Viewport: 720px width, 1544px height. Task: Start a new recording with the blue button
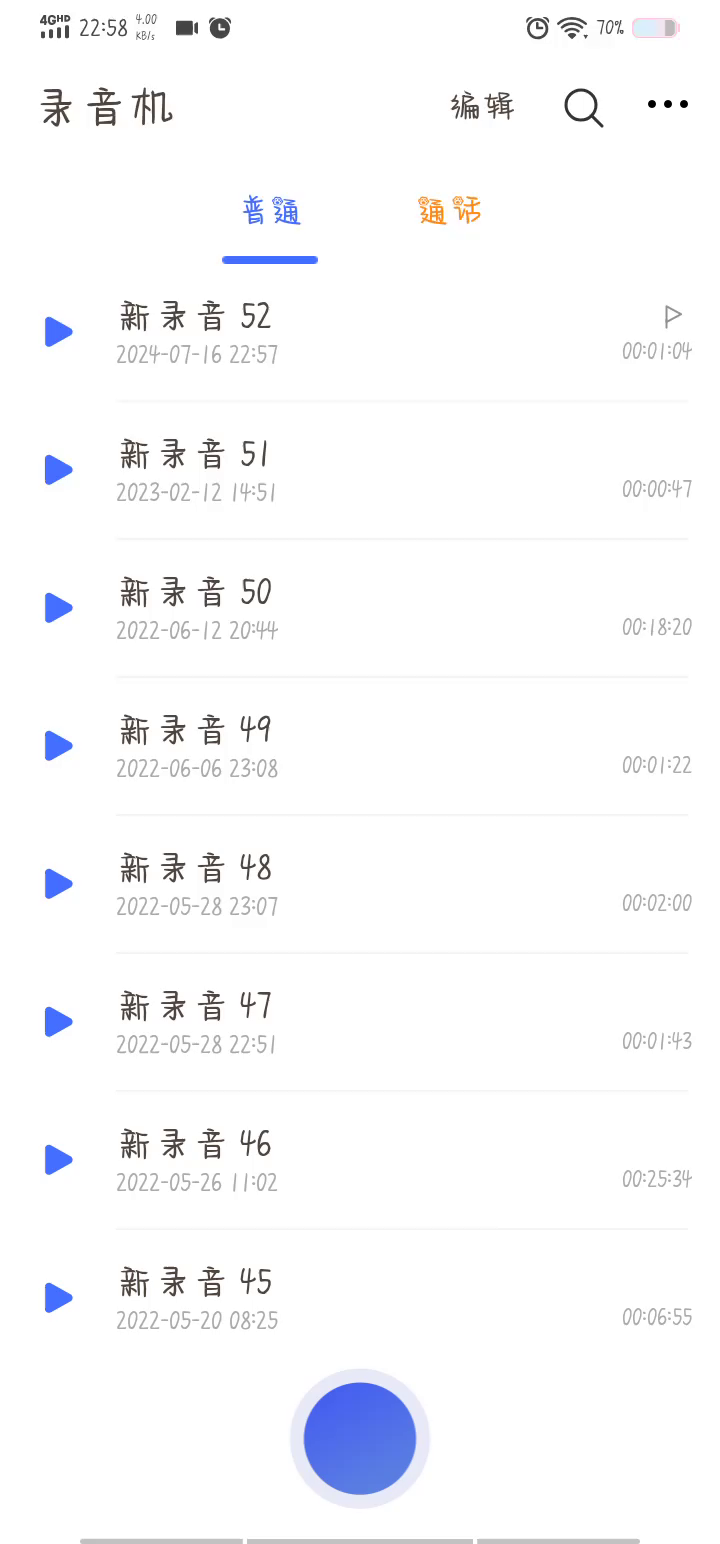tap(360, 1438)
